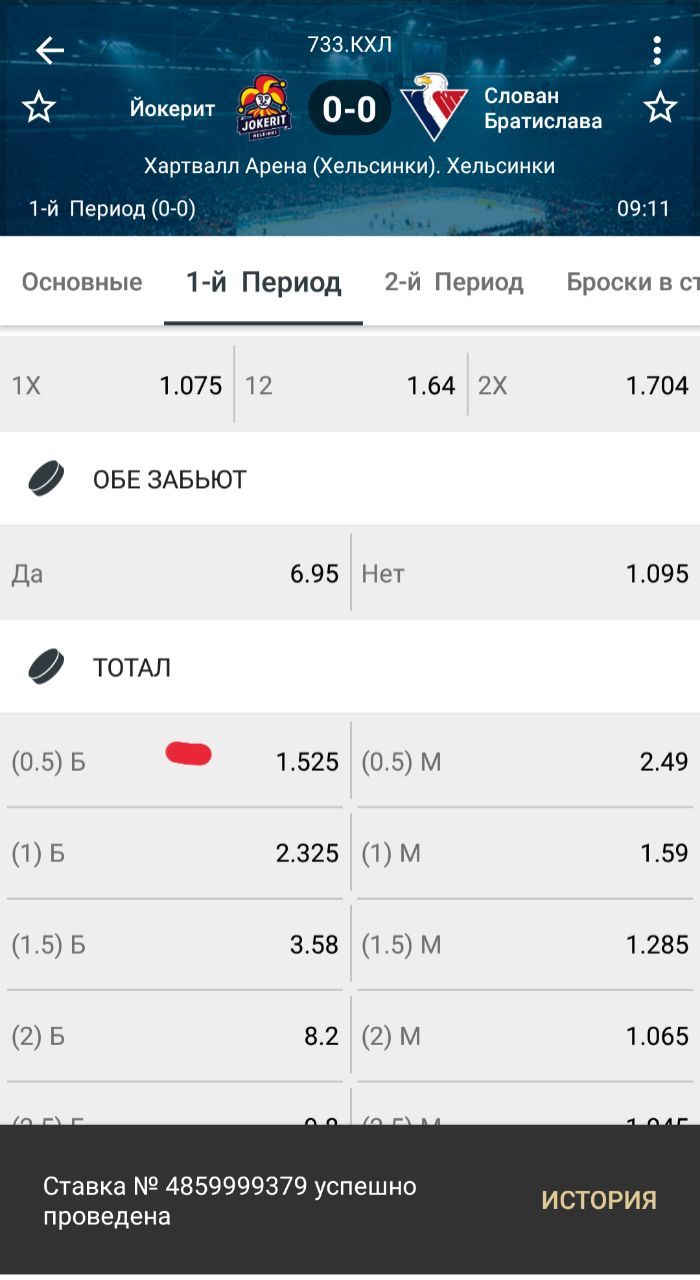This screenshot has width=700, height=1280.
Task: Open the three-dot overflow menu
Action: 657,50
